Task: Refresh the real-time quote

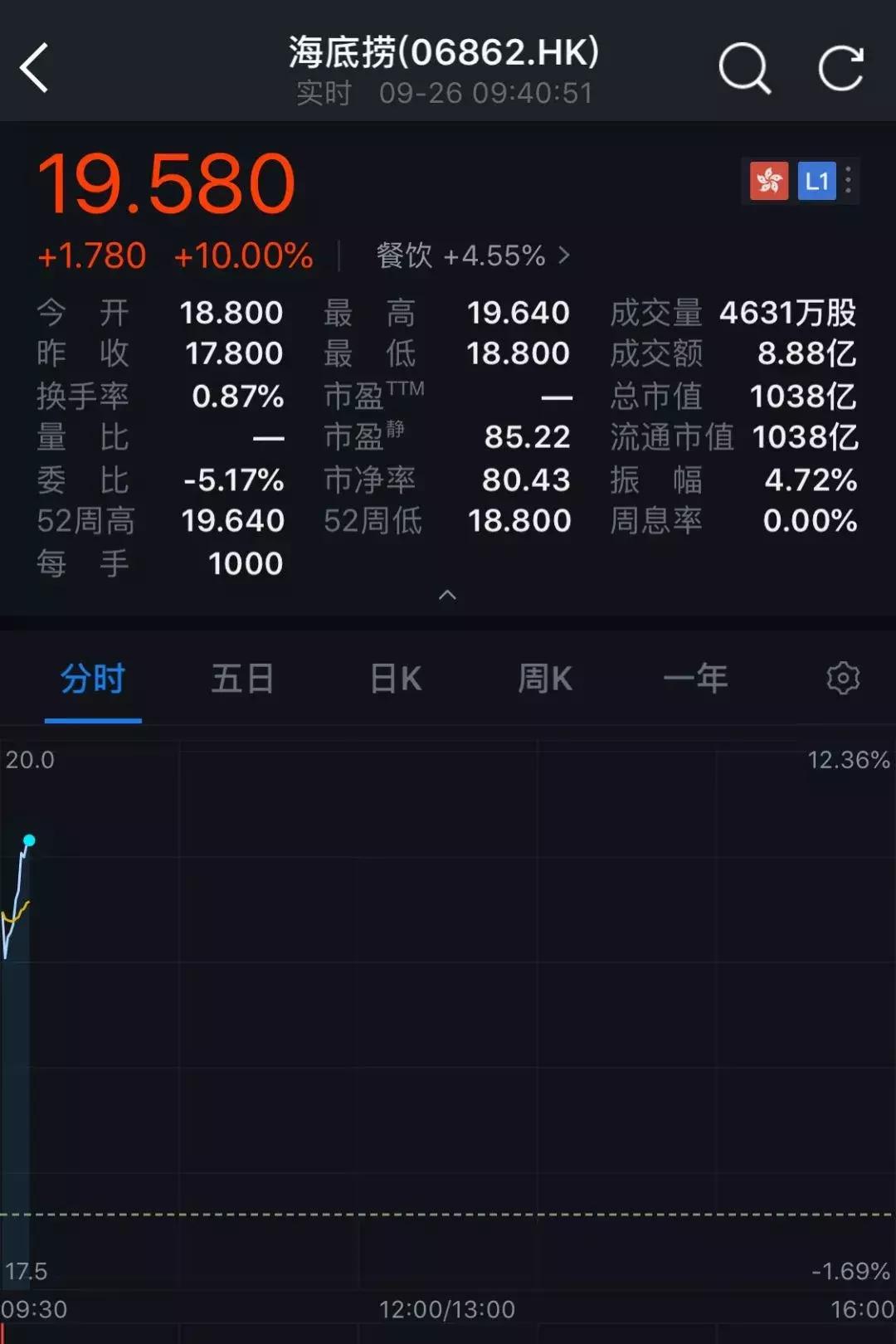Action: (x=840, y=68)
